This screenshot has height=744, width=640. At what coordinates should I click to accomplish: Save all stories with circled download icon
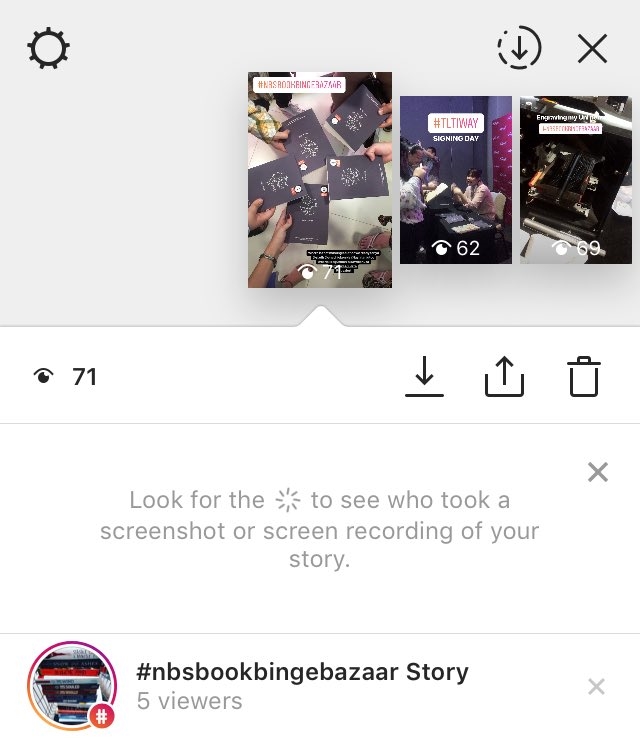(518, 48)
